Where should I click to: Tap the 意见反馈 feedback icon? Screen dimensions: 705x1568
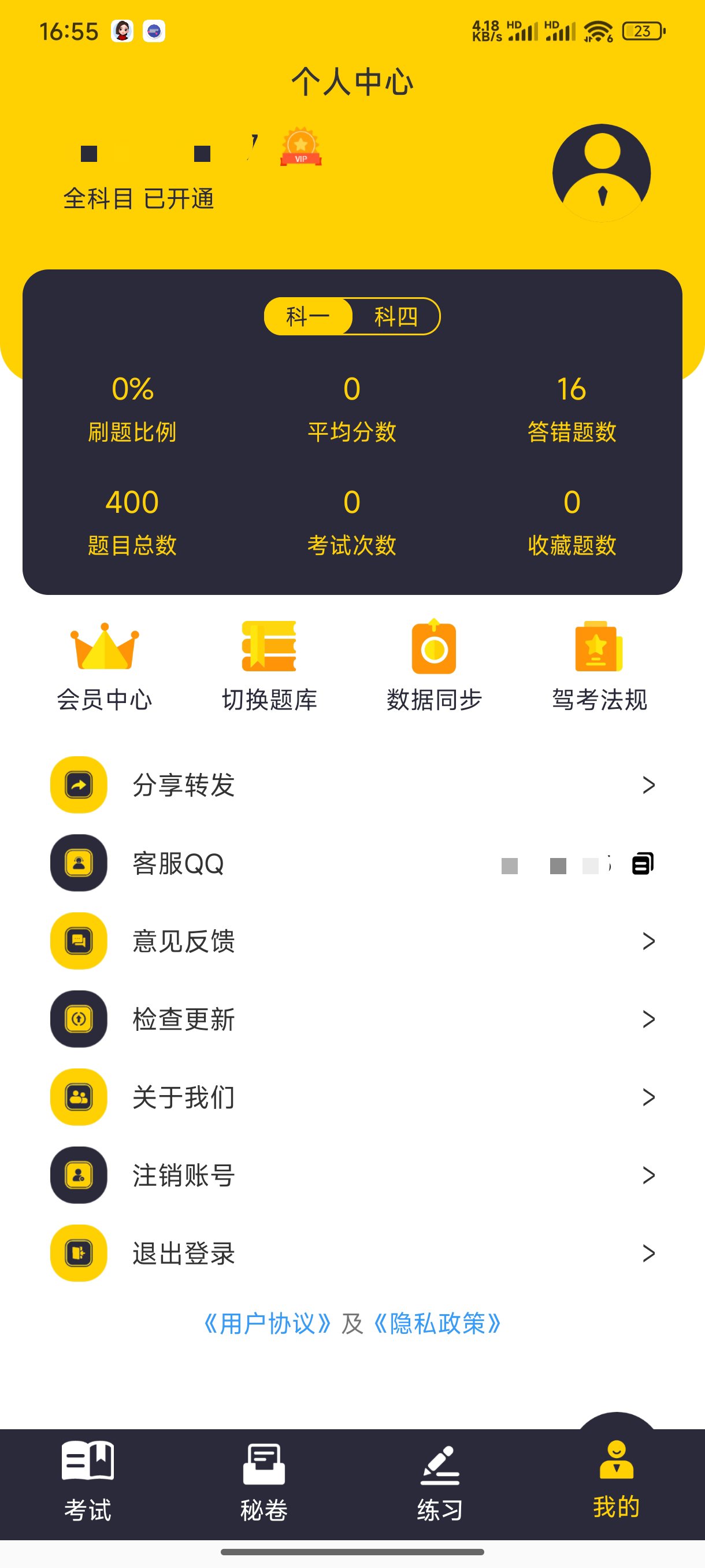pyautogui.click(x=78, y=941)
